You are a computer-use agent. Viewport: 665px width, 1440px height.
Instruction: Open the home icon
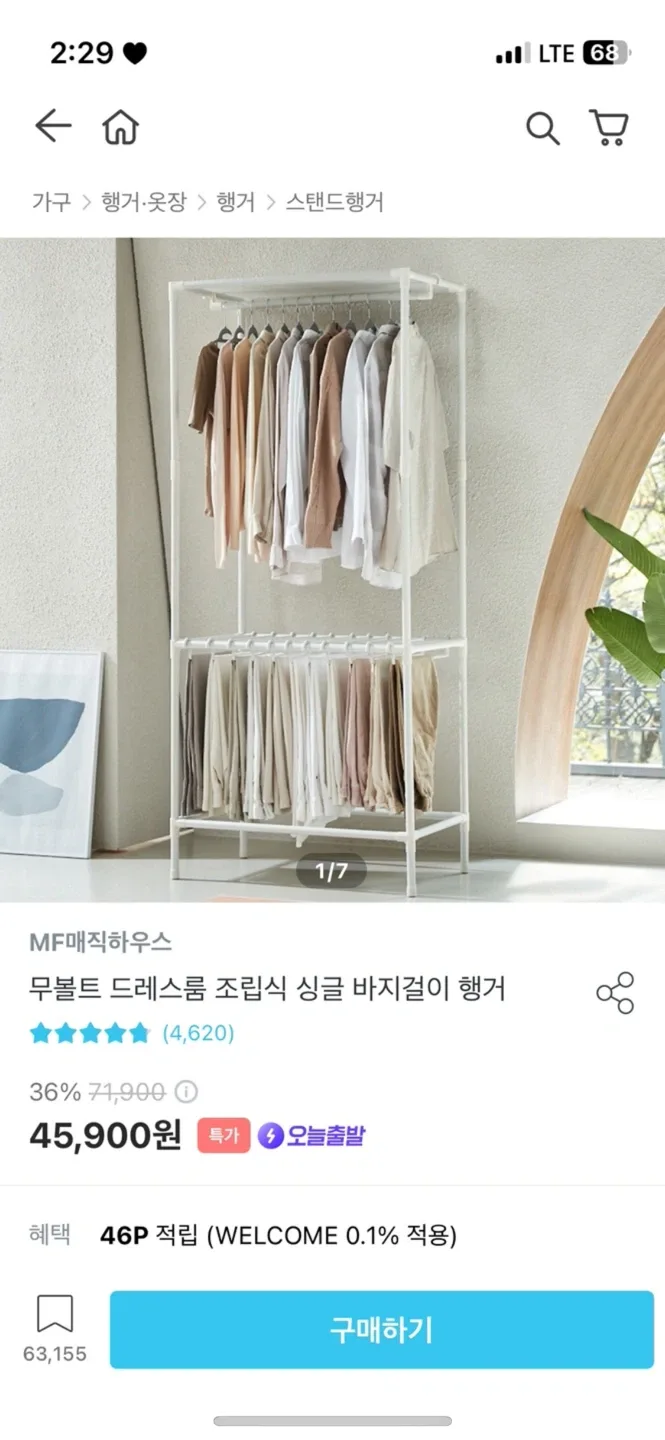pos(121,127)
